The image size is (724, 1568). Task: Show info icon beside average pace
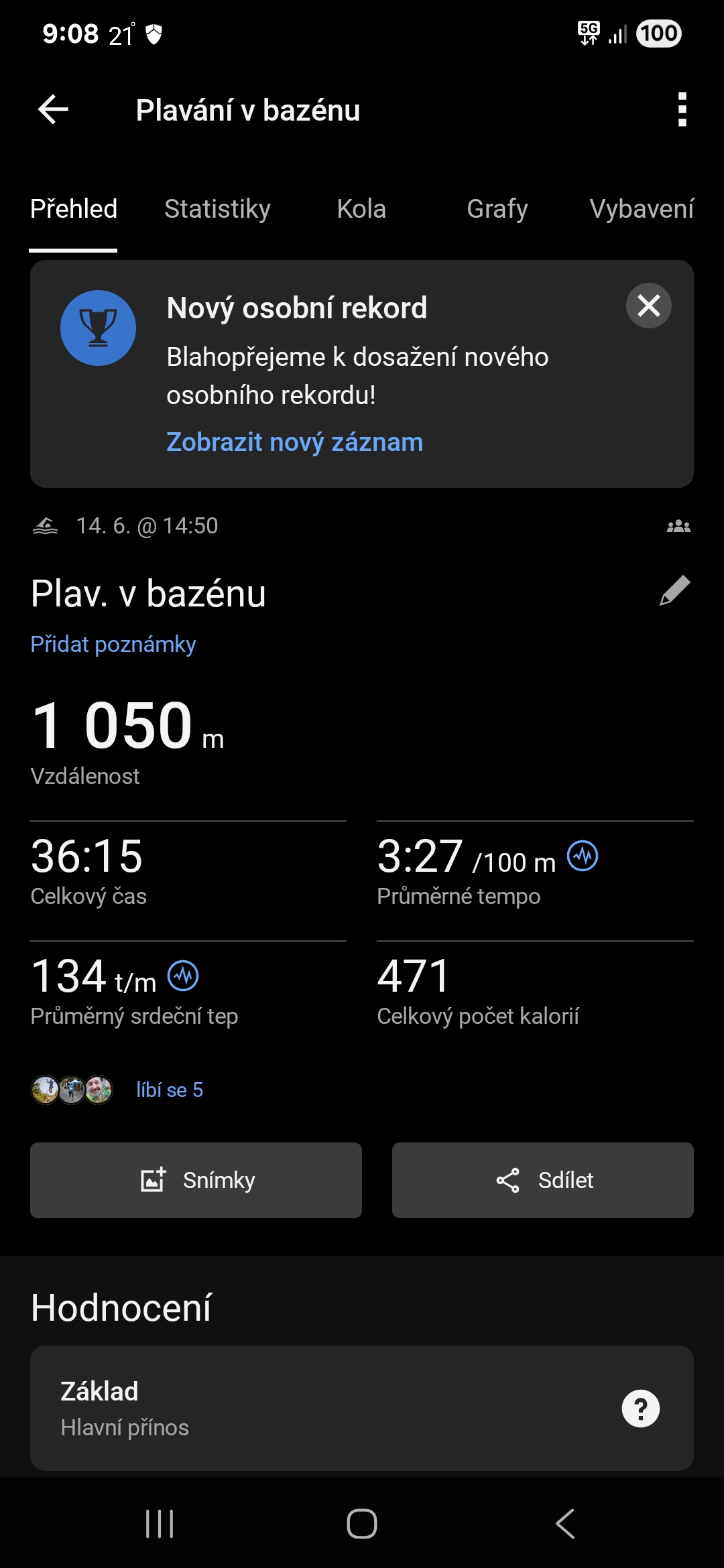click(x=583, y=856)
